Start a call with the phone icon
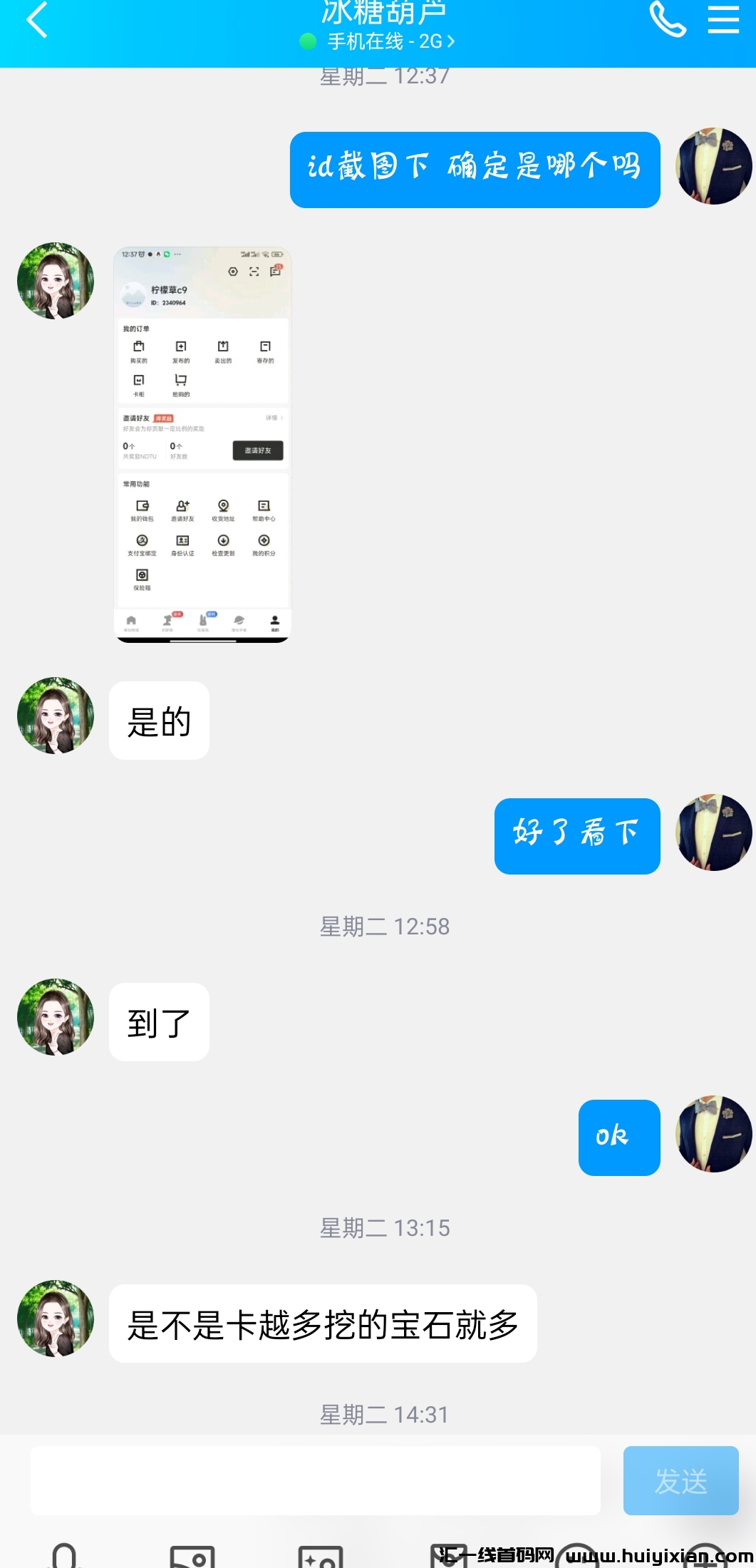The width and height of the screenshot is (756, 1568). tap(668, 21)
